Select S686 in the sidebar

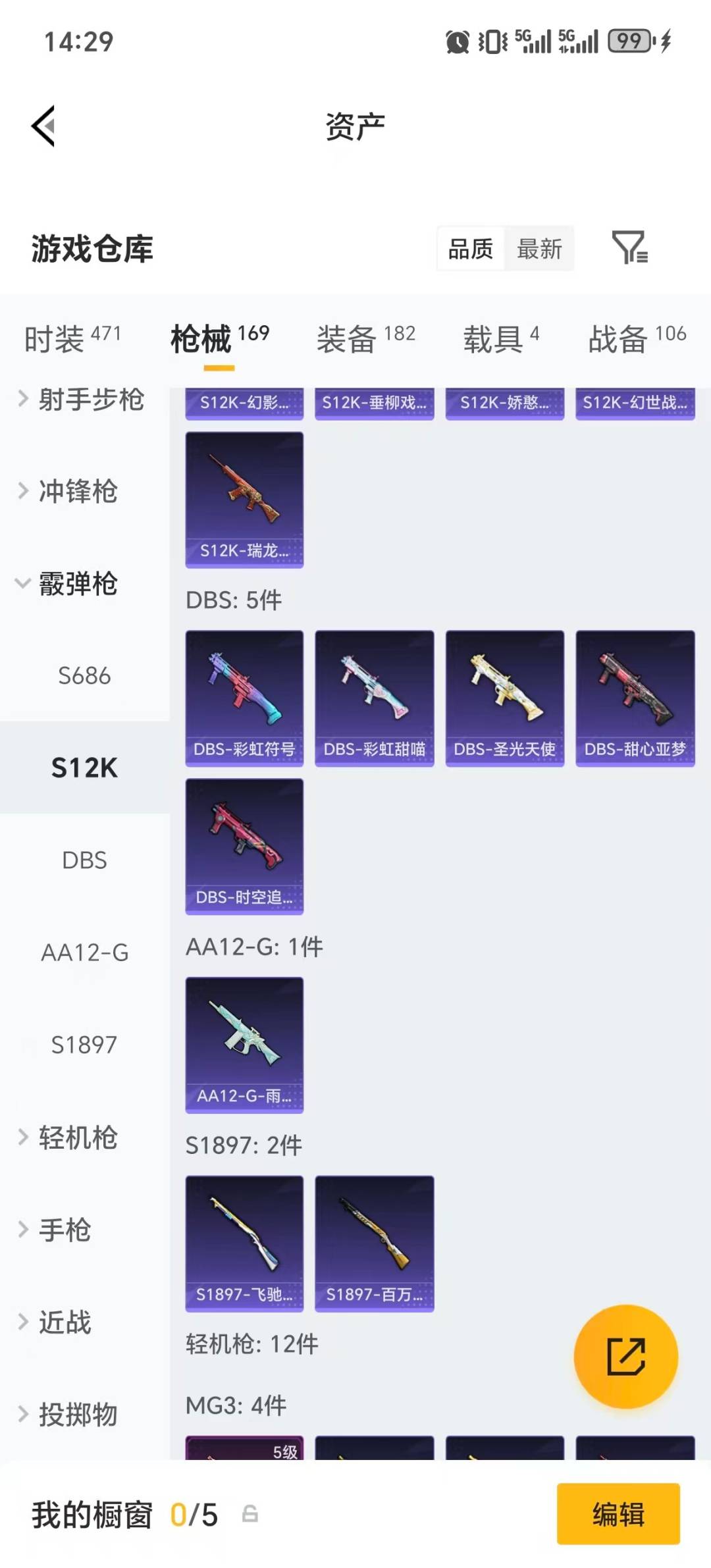(x=84, y=675)
